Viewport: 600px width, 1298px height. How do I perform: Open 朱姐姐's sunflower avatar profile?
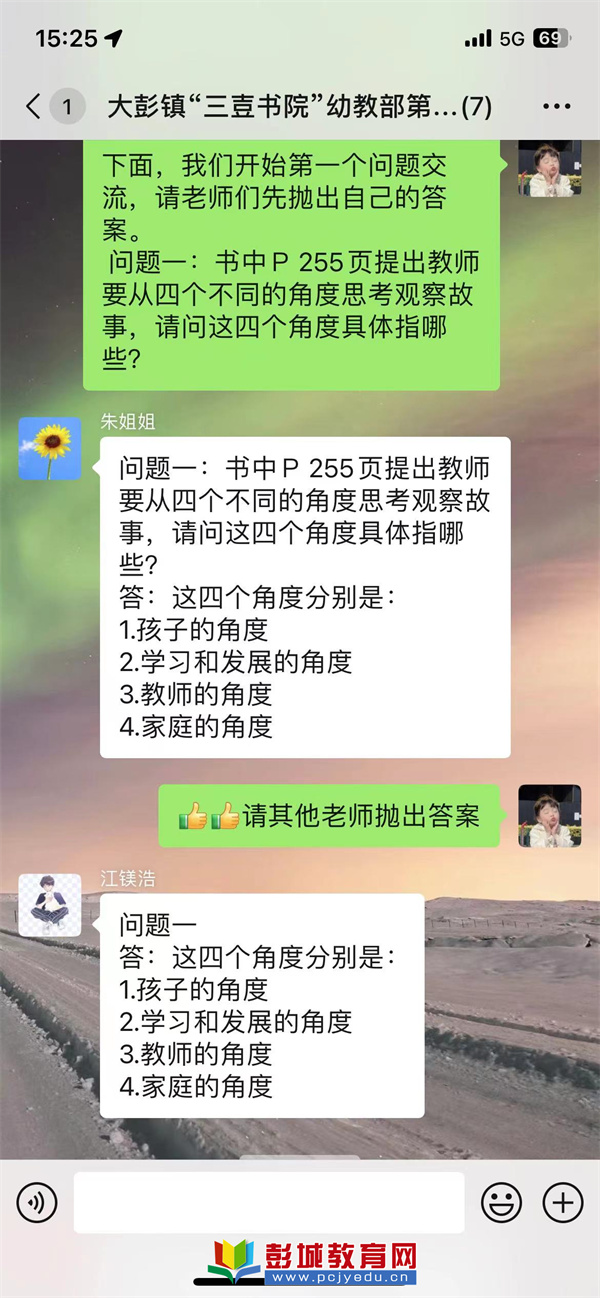pos(50,448)
